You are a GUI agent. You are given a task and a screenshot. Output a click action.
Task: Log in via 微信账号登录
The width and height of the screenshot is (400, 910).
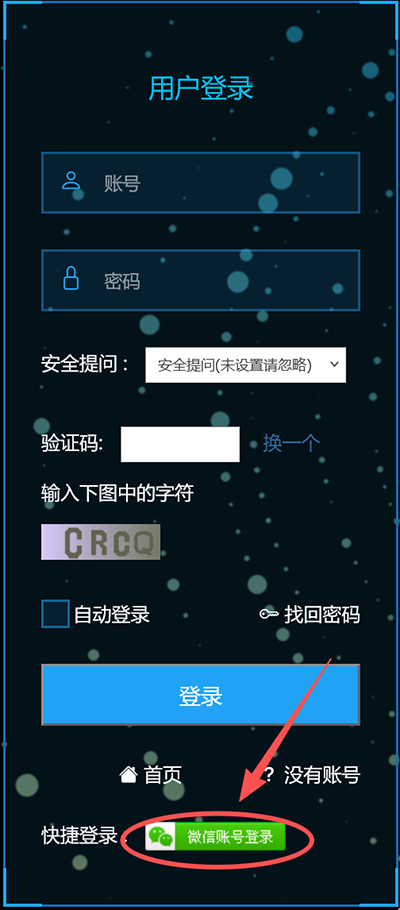[215, 836]
